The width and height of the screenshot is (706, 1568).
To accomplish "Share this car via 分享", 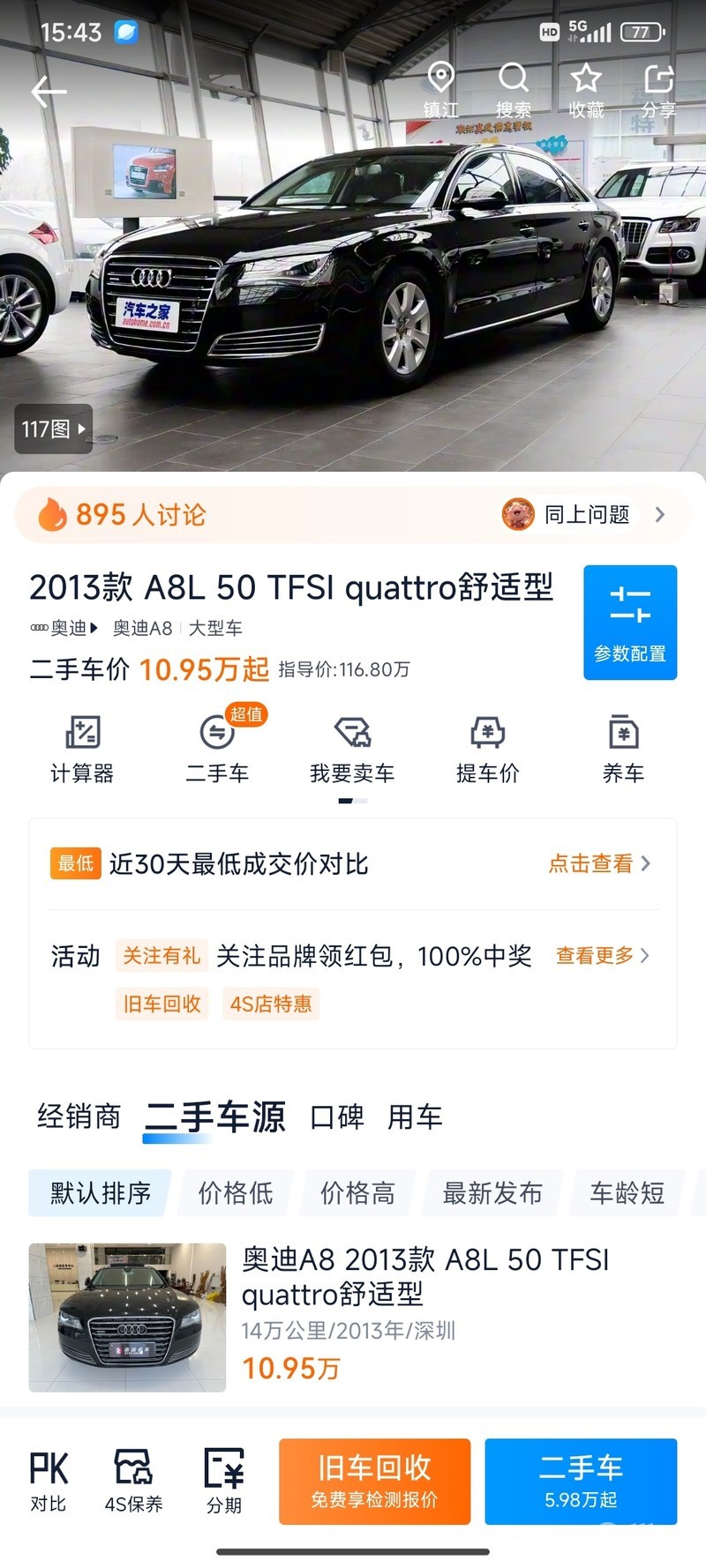I will [x=658, y=90].
